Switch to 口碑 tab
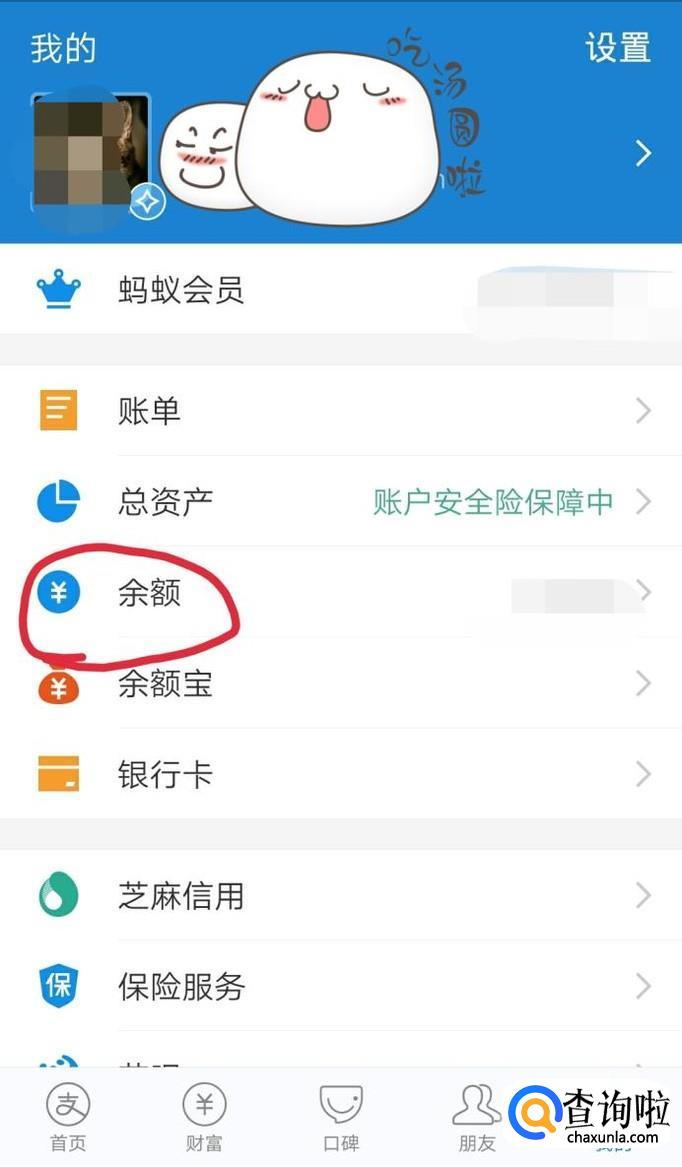Screen dimensions: 682x1168 [341, 1118]
